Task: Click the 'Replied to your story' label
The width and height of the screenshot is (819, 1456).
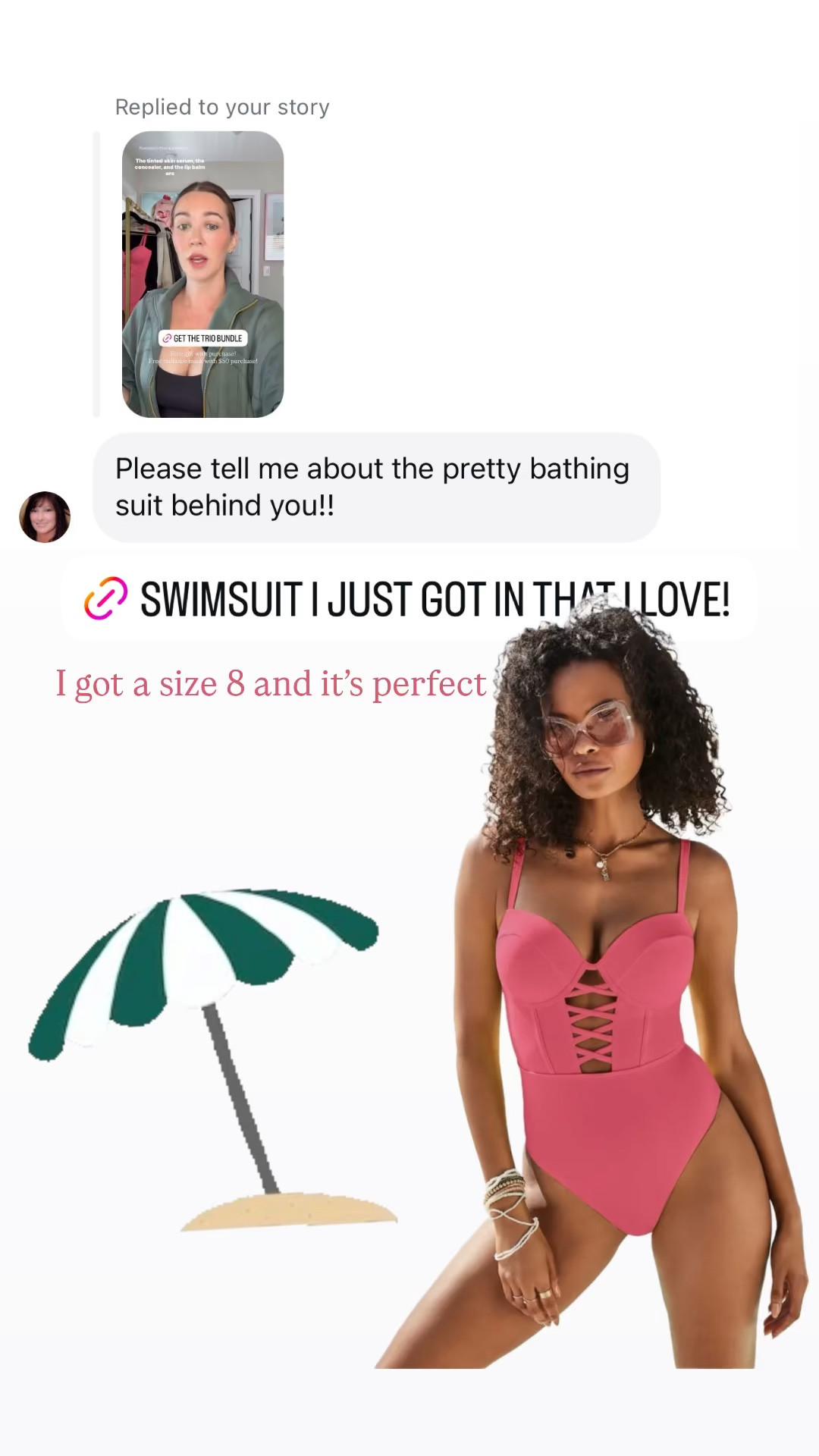Action: tap(221, 106)
